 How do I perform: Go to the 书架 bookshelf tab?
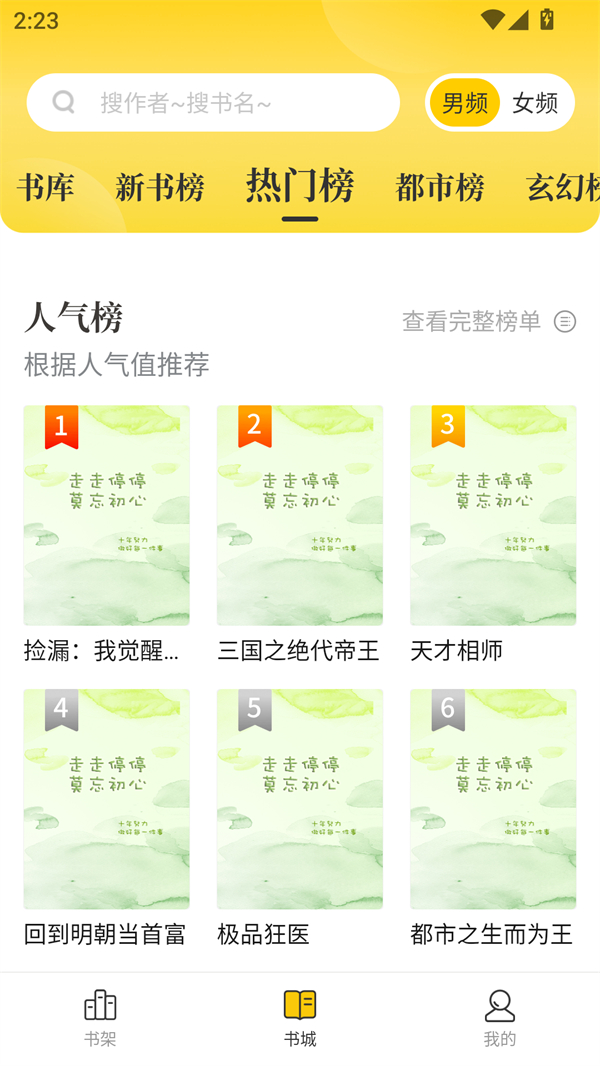click(100, 1018)
